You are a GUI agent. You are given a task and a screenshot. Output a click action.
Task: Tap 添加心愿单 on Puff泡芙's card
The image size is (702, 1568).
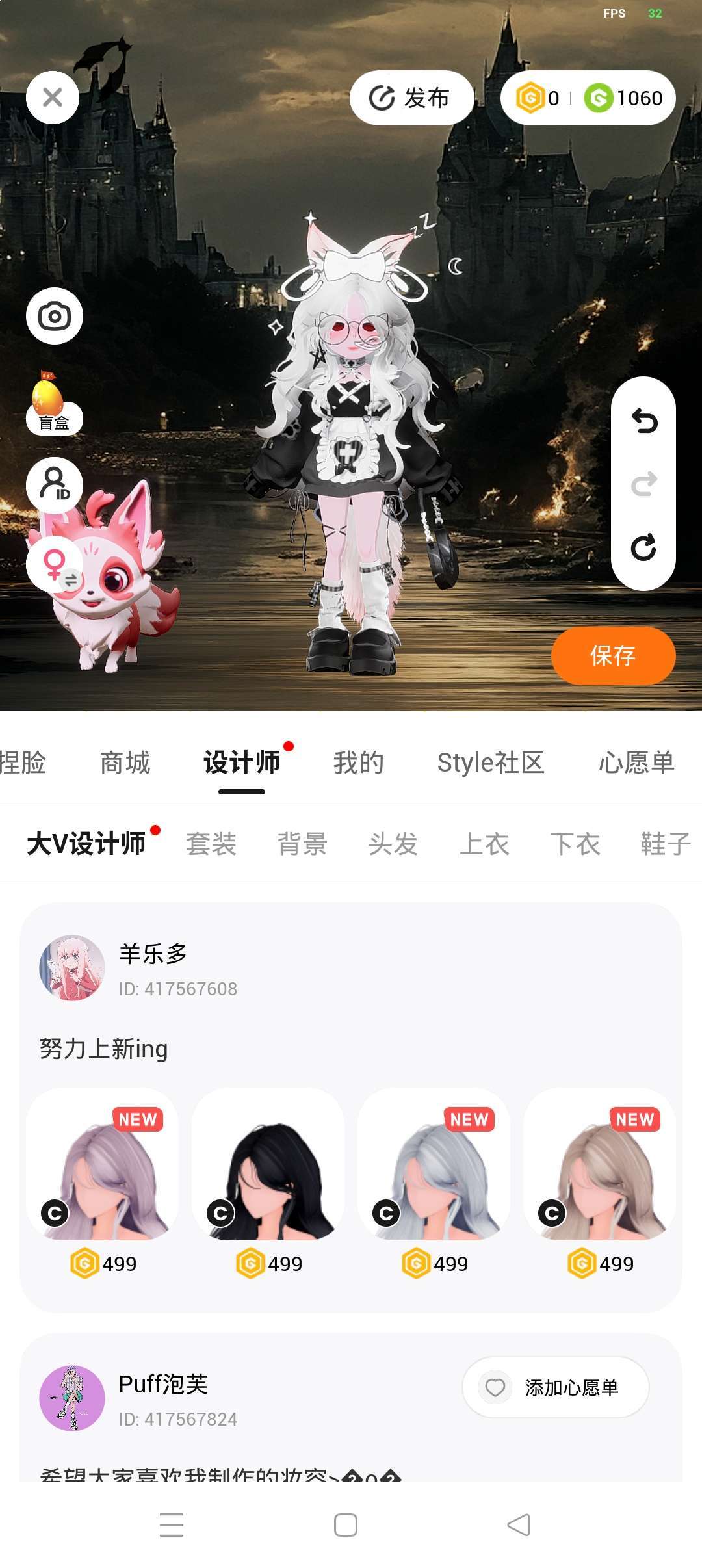[556, 1387]
